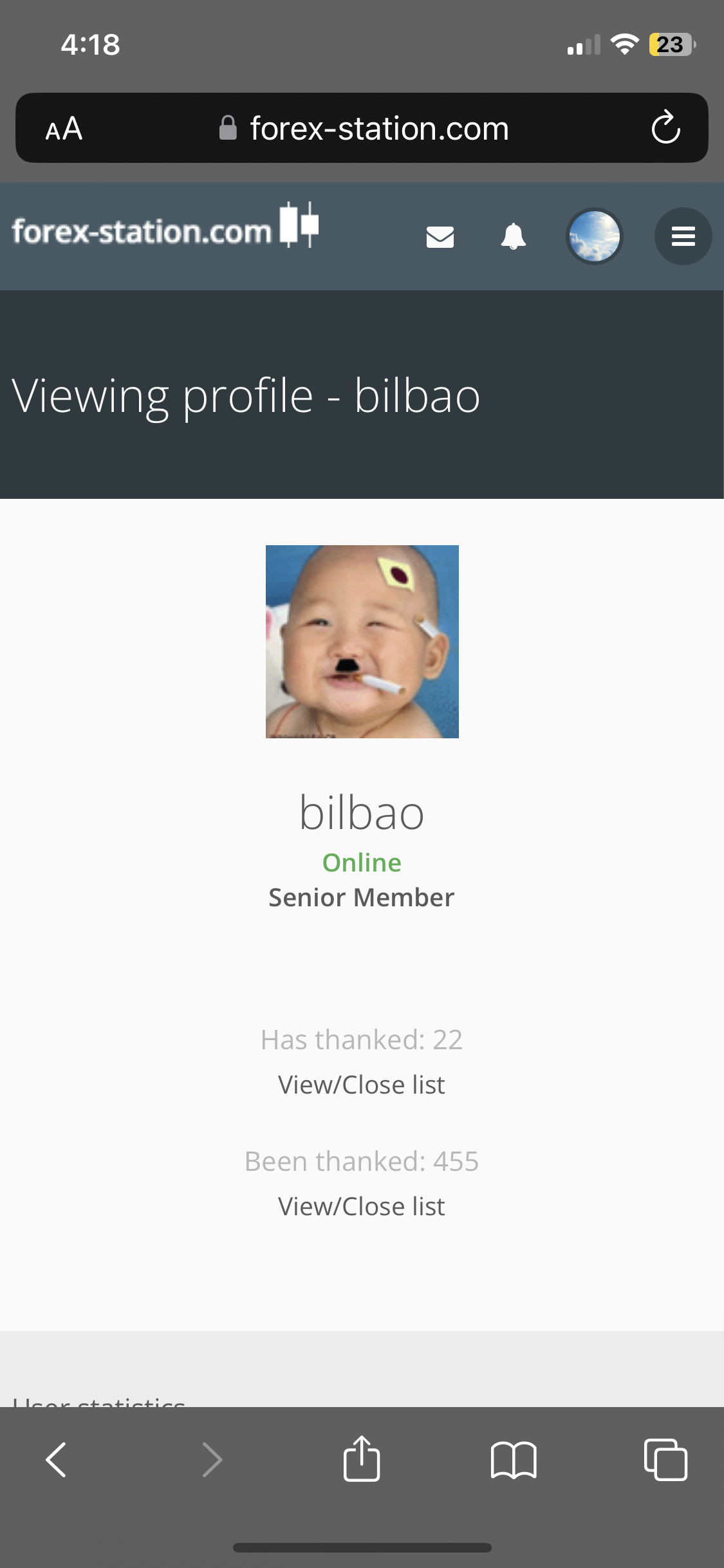The image size is (724, 1568).
Task: Toggle the Has thanked list
Action: point(362,1085)
